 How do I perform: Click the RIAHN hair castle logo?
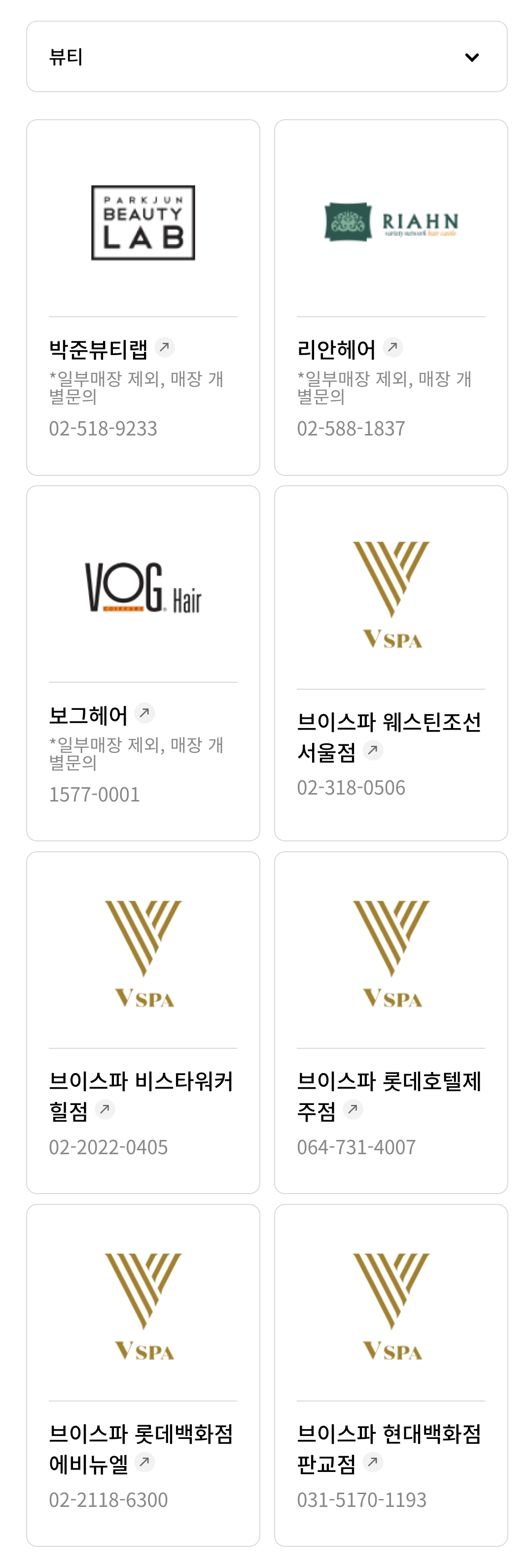click(x=390, y=223)
